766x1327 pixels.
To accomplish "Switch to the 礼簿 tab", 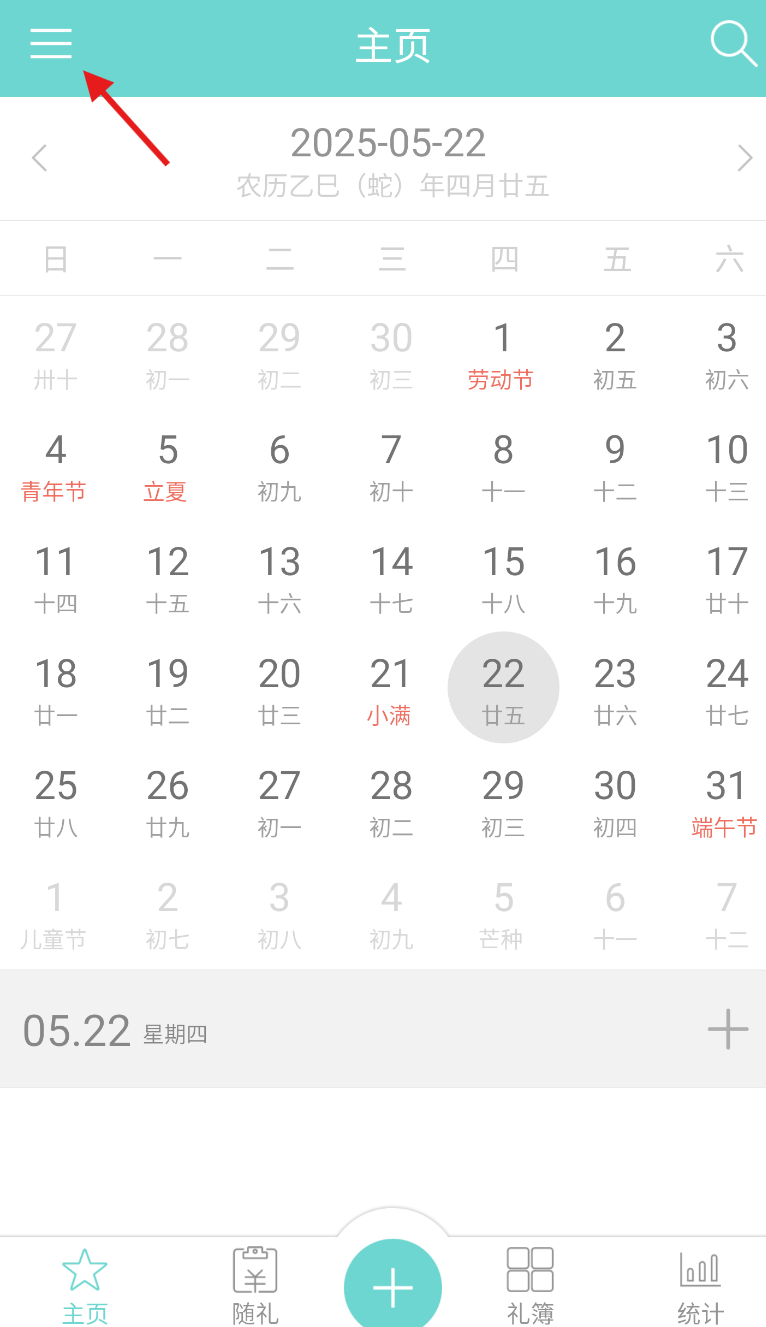I will coord(530,1285).
